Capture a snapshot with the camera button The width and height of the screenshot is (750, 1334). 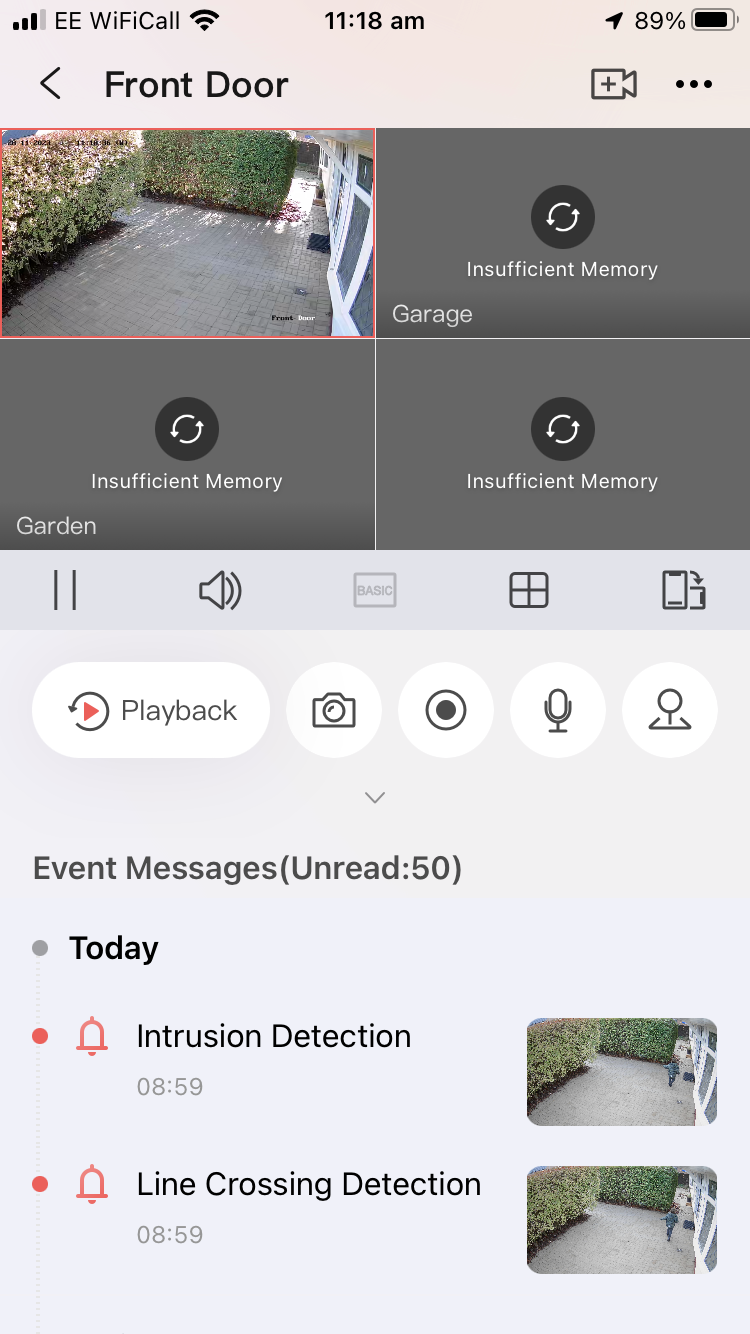(x=334, y=710)
